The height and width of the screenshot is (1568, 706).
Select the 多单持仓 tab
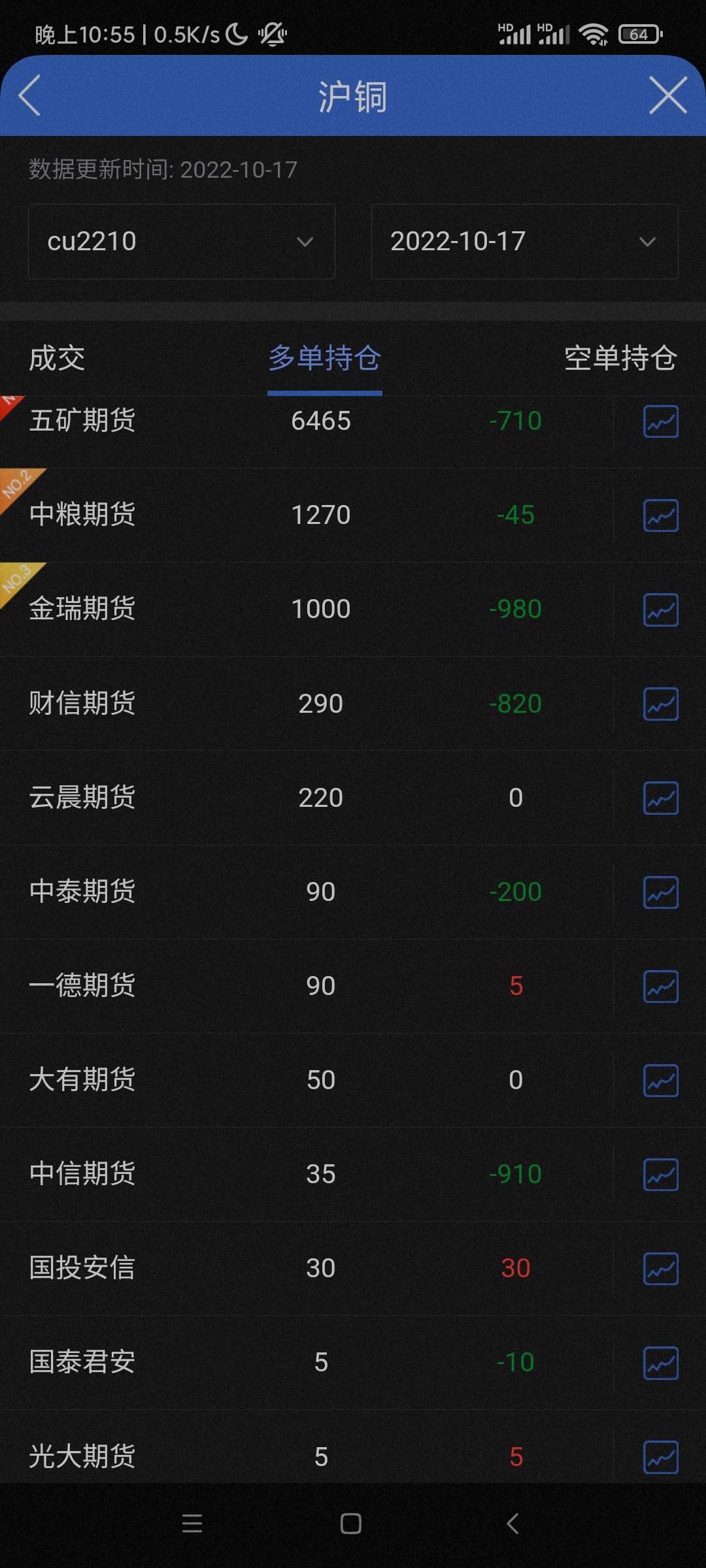point(324,358)
